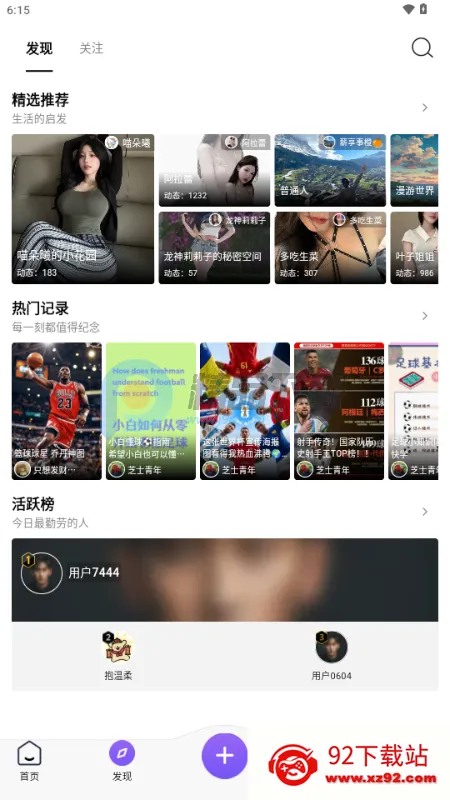View rank 2 user 抱温柔

[x=118, y=656]
